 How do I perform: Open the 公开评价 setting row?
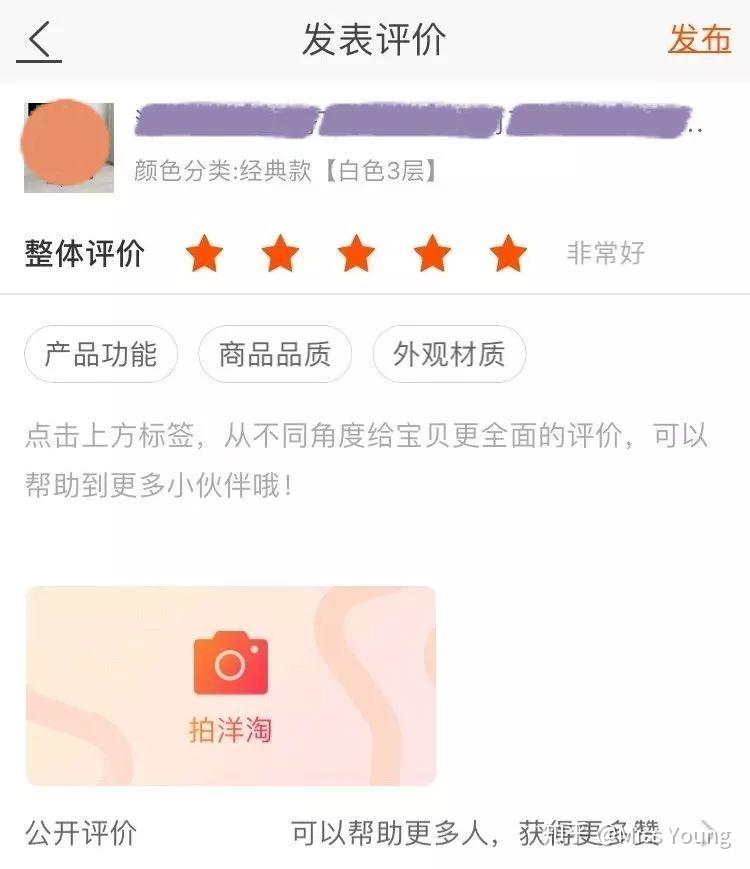pyautogui.click(x=374, y=832)
